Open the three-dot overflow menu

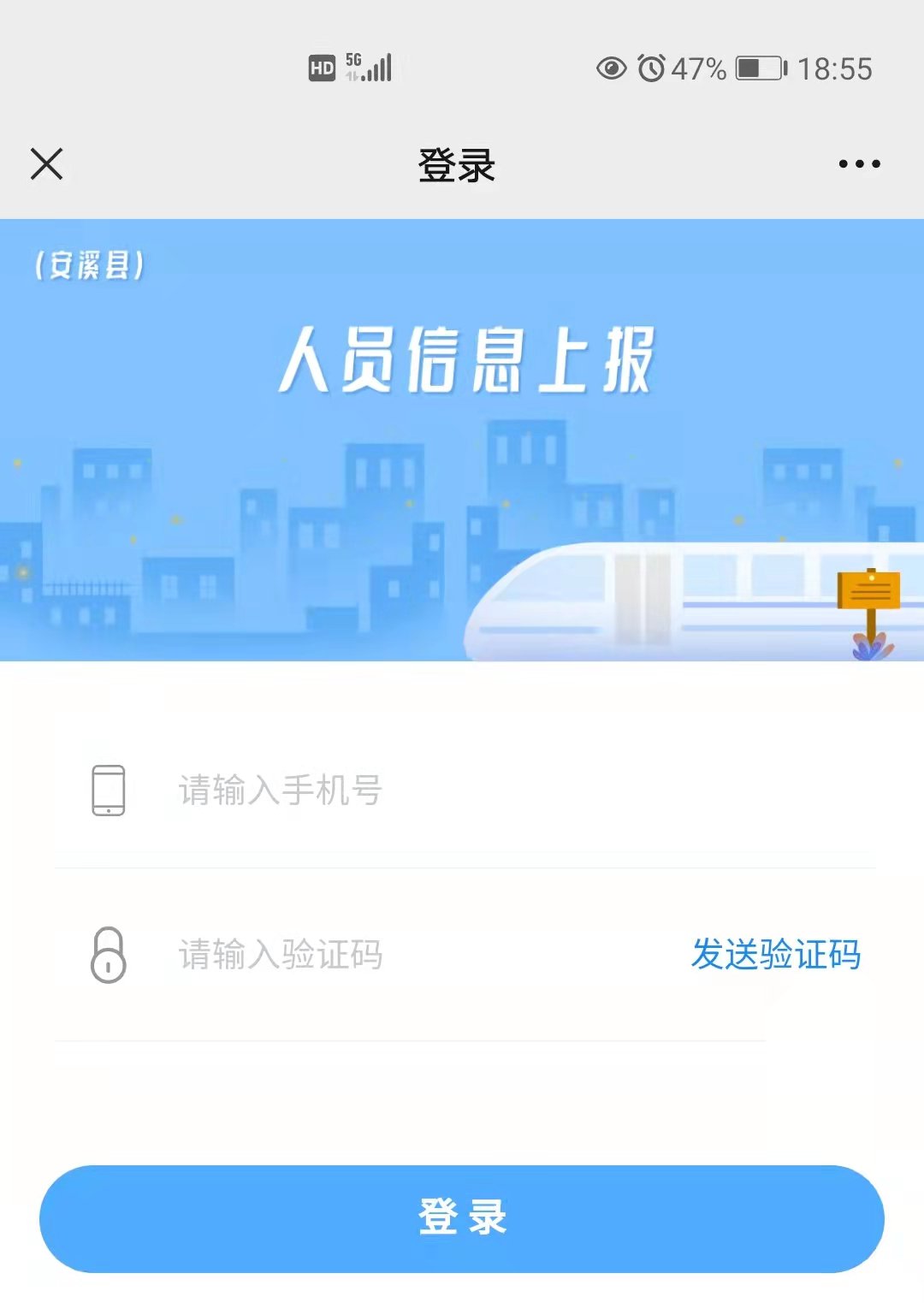(859, 163)
